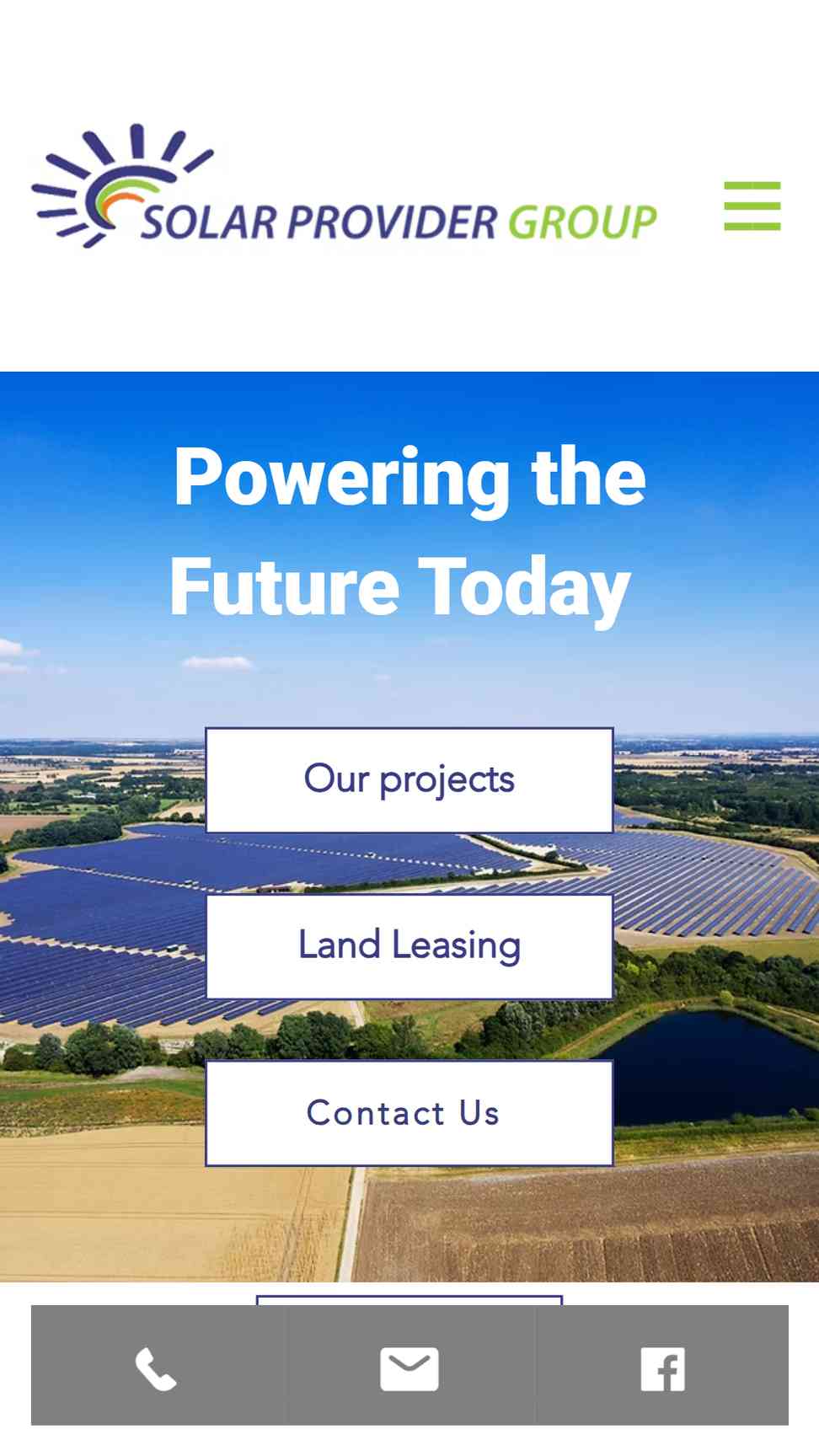Go to Land Leasing
This screenshot has height=1456, width=819.
pos(409,946)
